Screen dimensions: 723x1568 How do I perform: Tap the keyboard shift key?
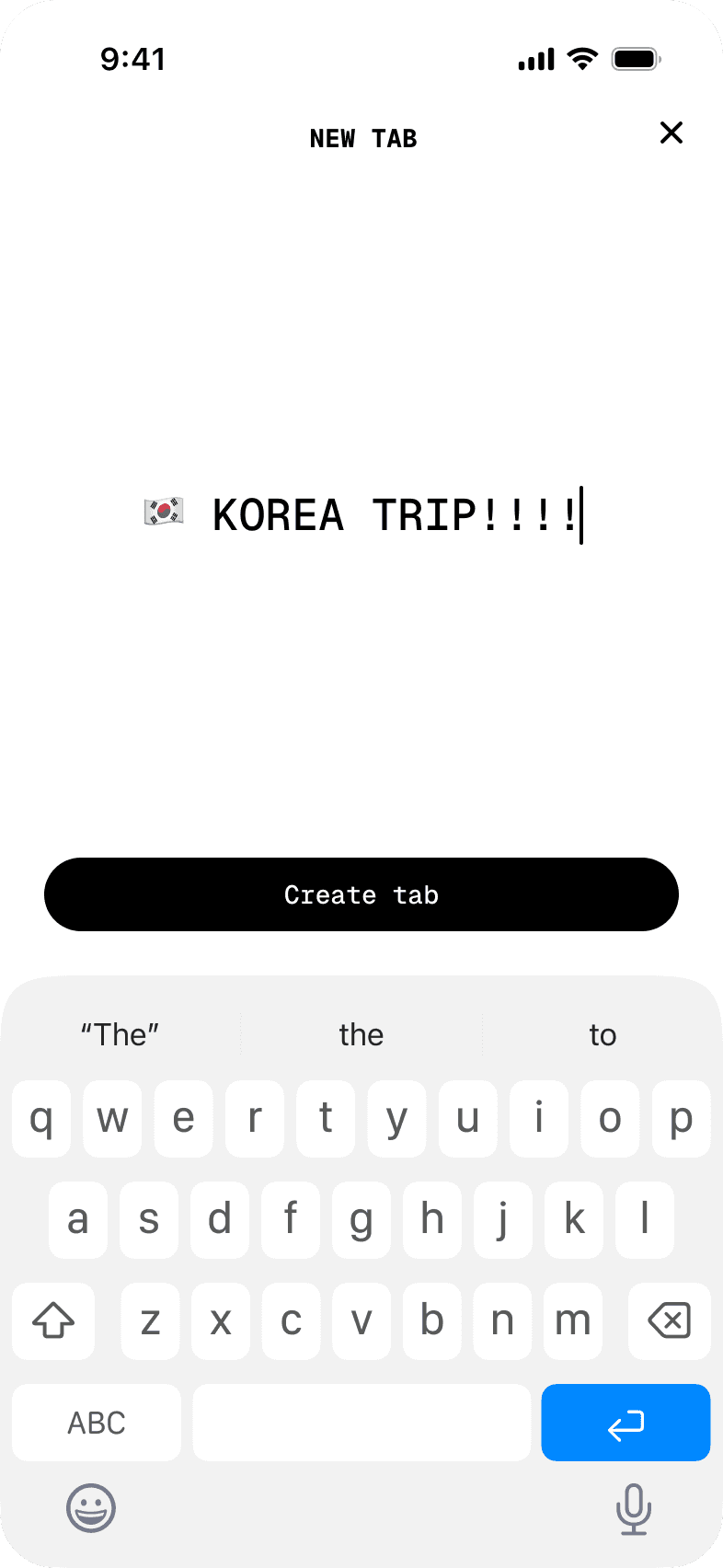[53, 1321]
